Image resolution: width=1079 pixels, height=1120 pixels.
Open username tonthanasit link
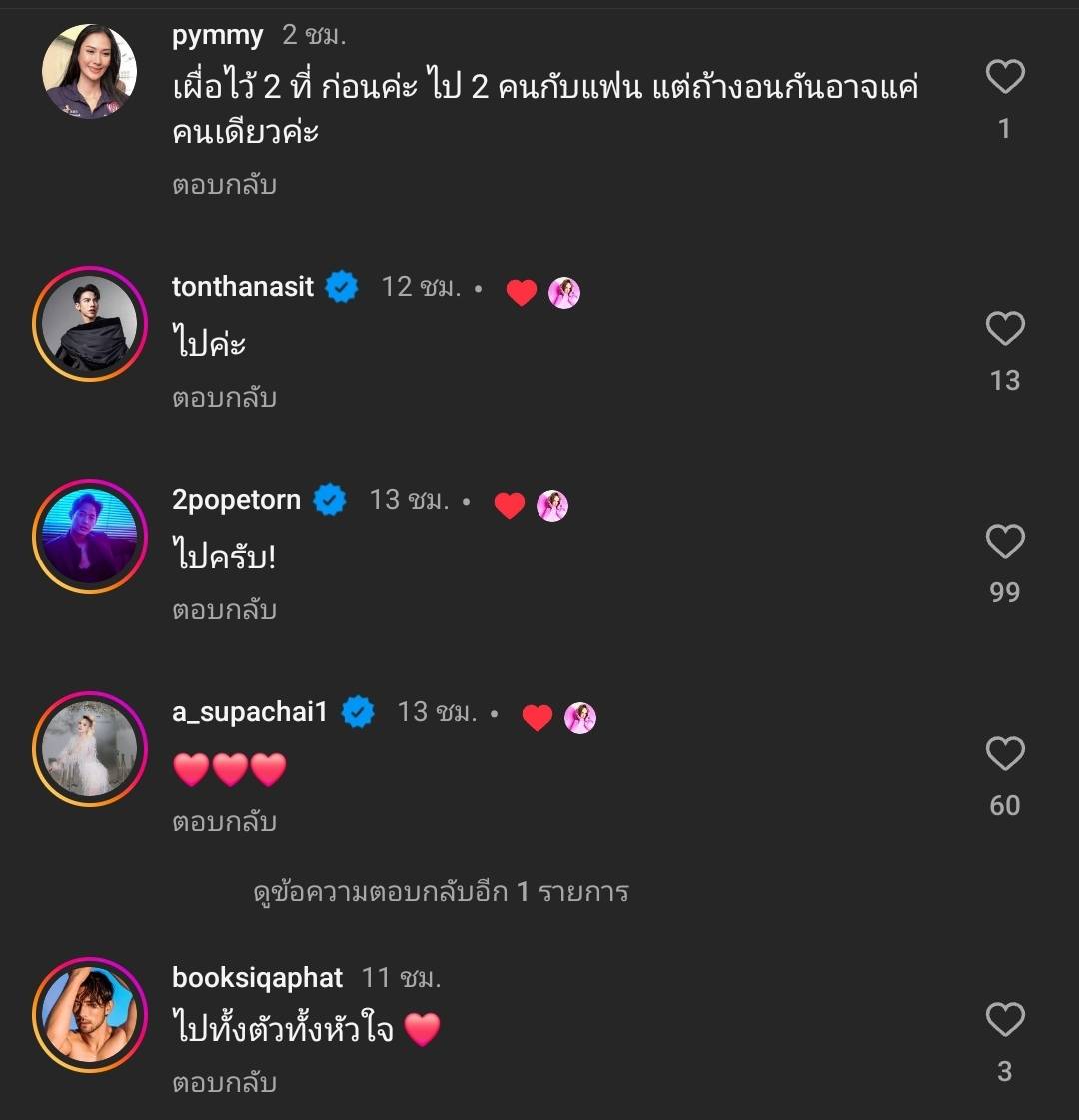pyautogui.click(x=243, y=287)
